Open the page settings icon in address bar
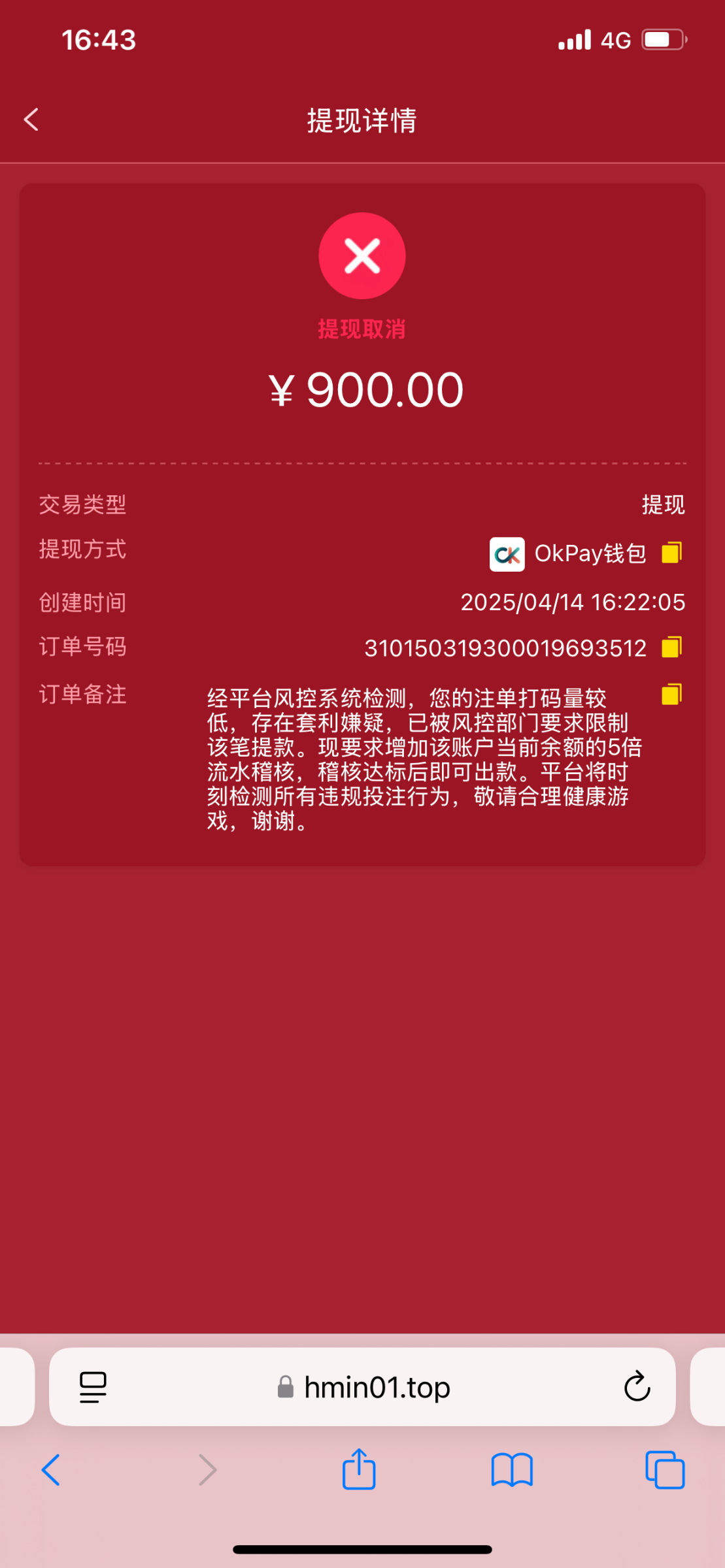Screen dimensions: 725x1568 click(90, 1387)
